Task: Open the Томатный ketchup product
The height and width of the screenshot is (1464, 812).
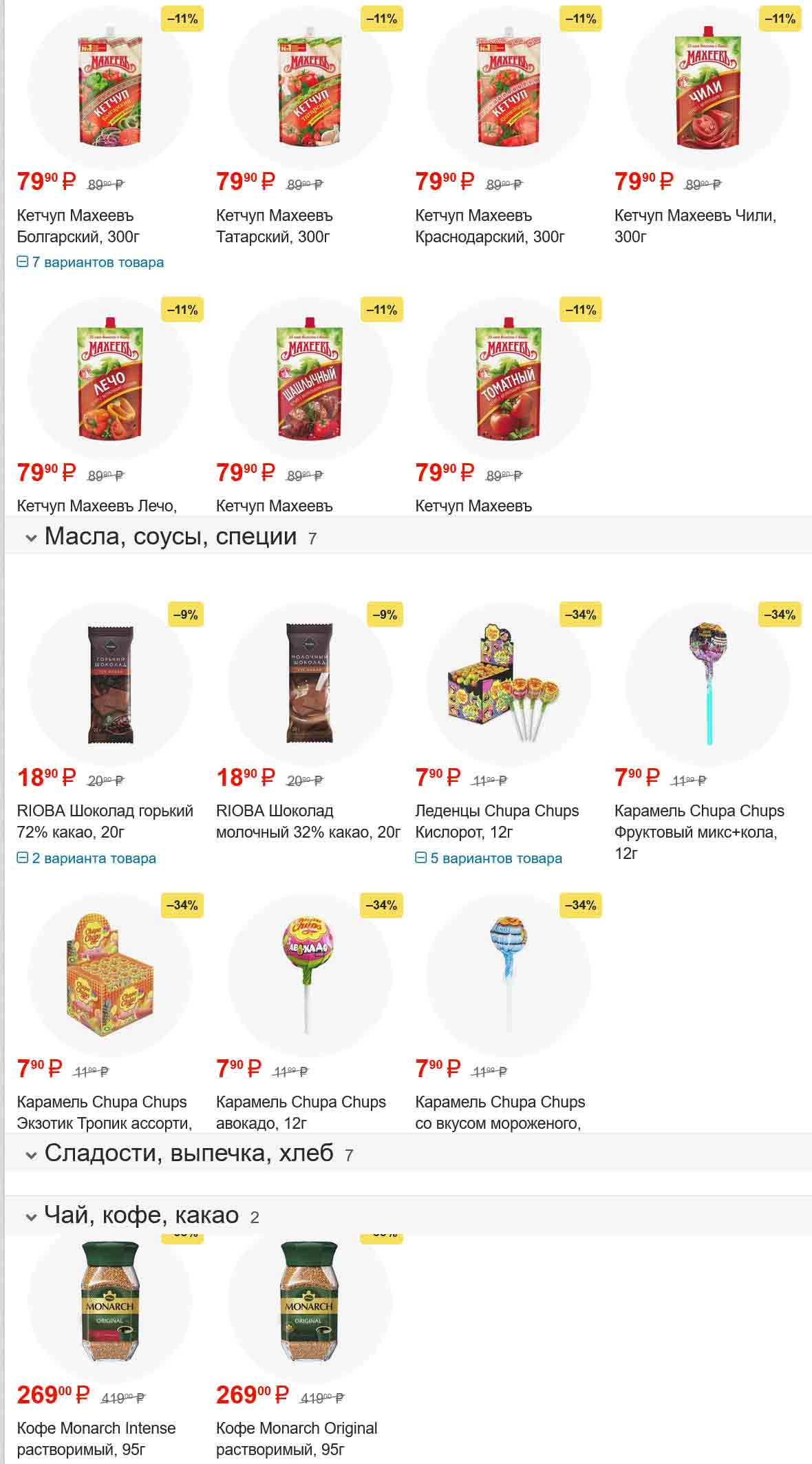Action: (508, 380)
